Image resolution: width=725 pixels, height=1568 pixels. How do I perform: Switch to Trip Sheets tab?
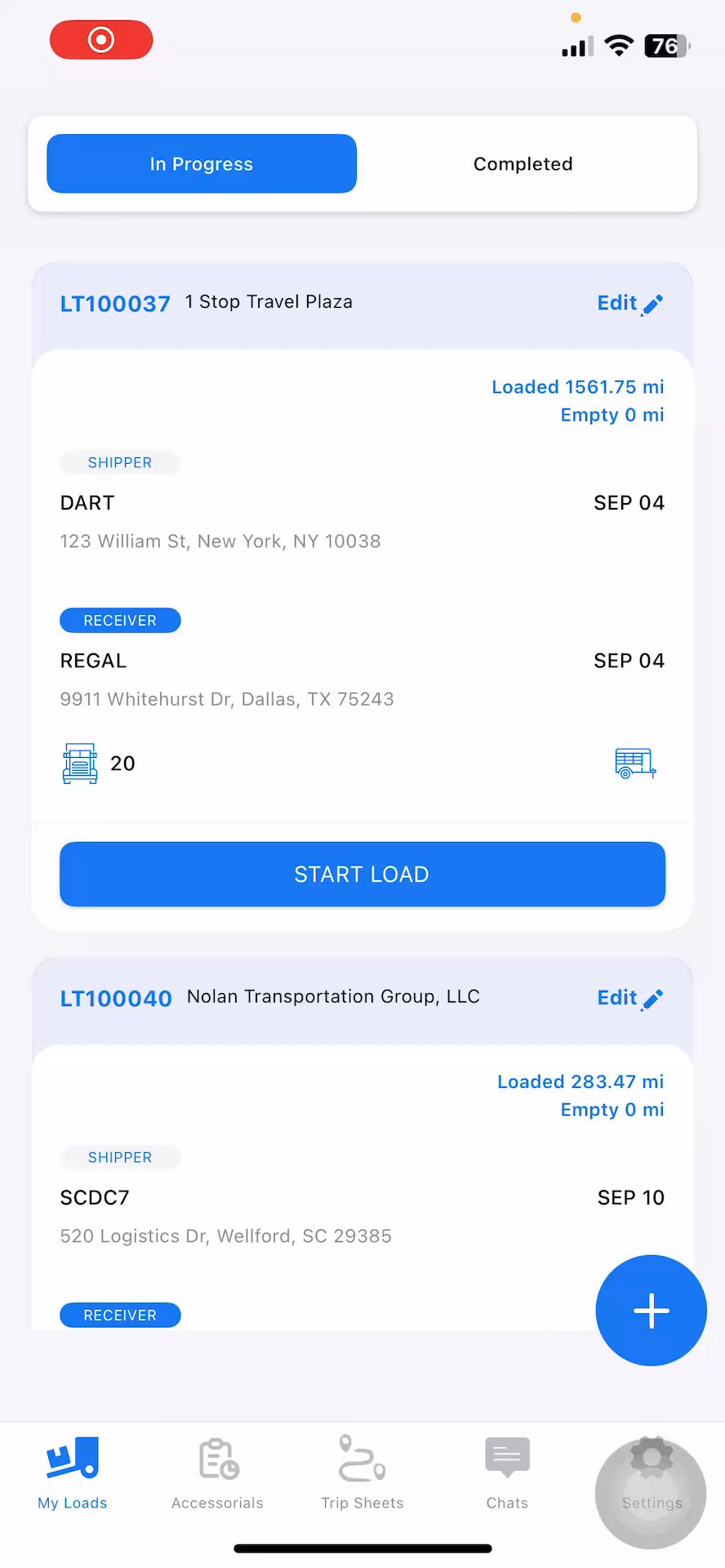click(362, 1474)
